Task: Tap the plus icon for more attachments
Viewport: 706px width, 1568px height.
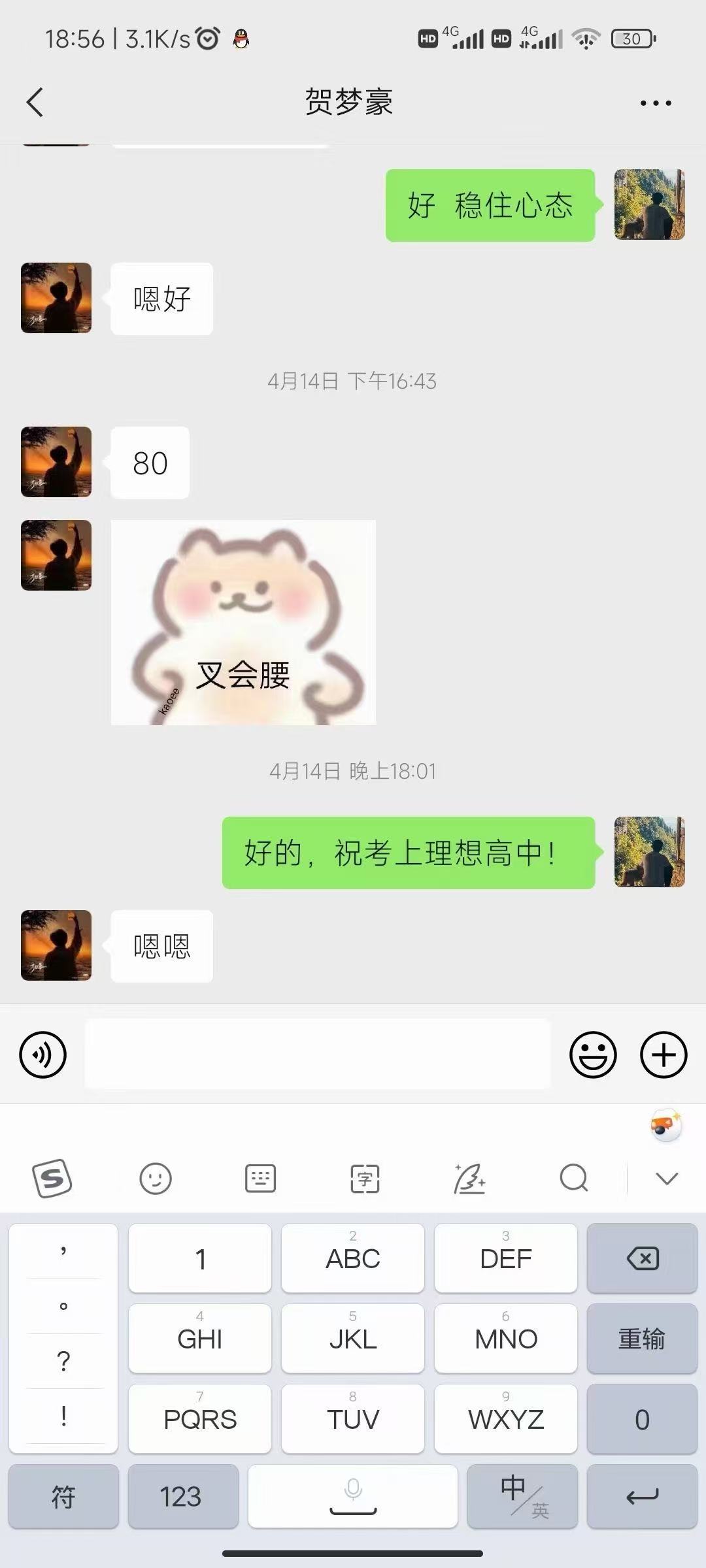Action: [x=663, y=1054]
